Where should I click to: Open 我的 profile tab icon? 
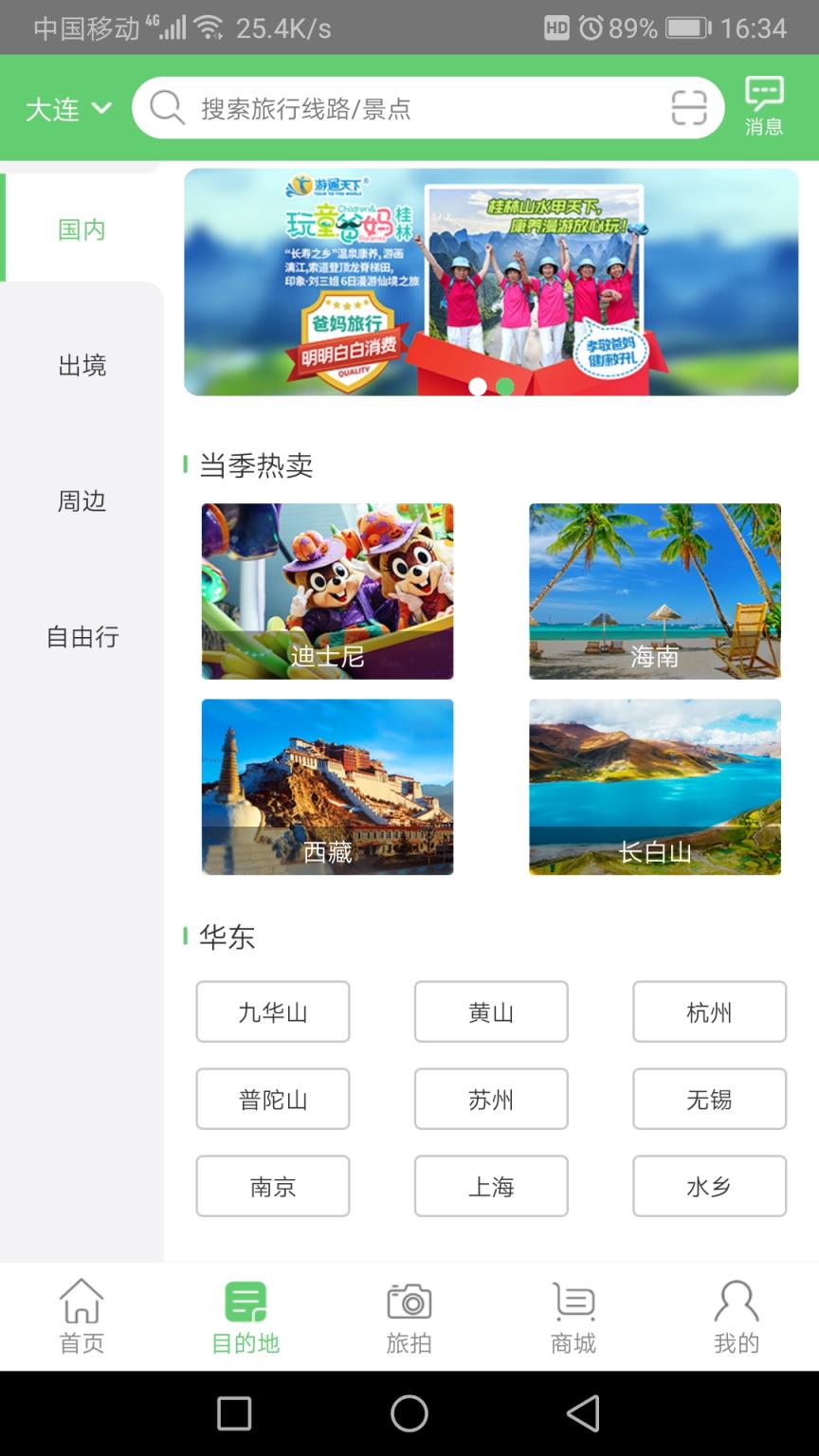click(737, 1315)
